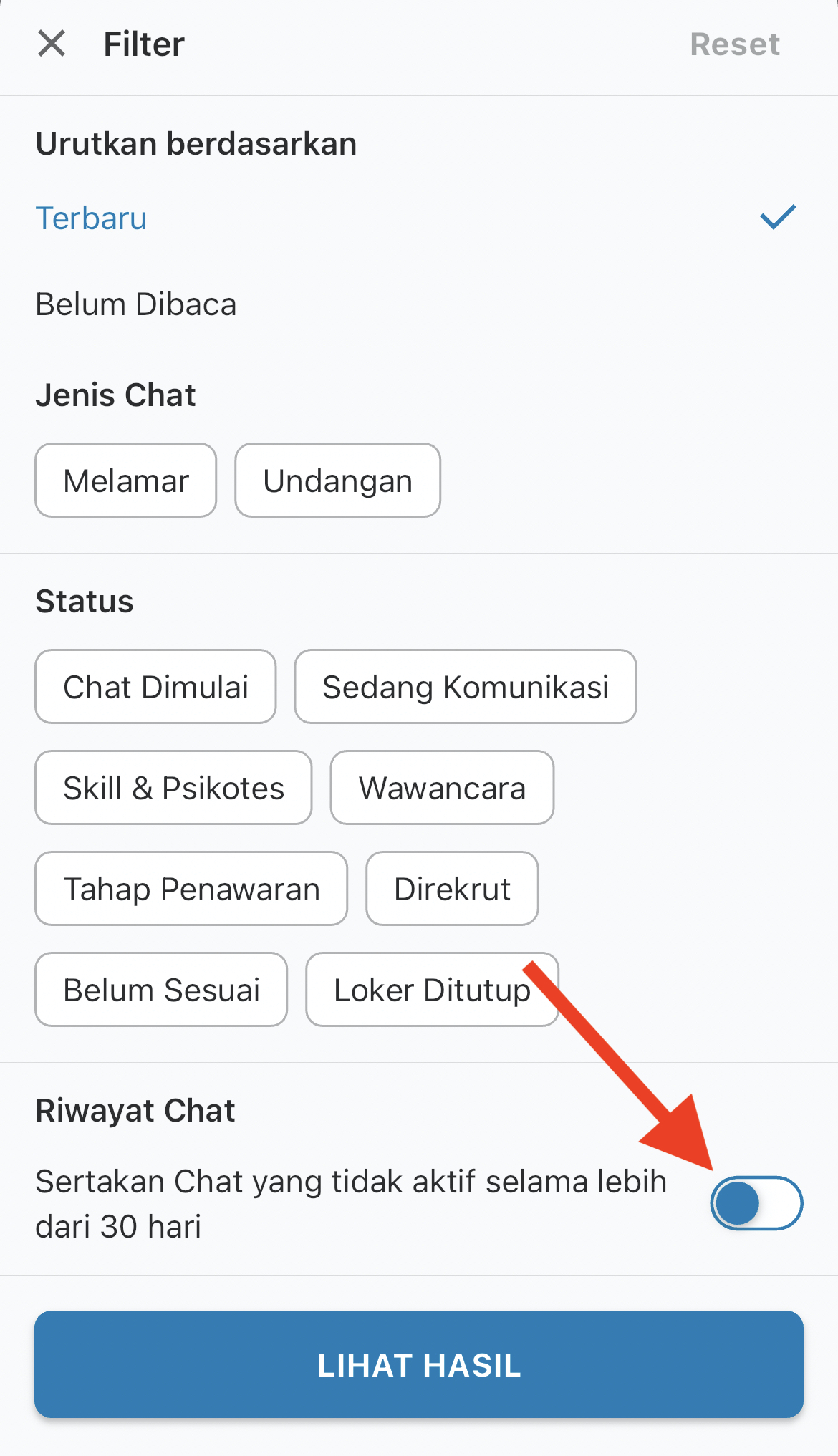Click the Jenis Chat section header
Screen dimensions: 838x1456
115,395
